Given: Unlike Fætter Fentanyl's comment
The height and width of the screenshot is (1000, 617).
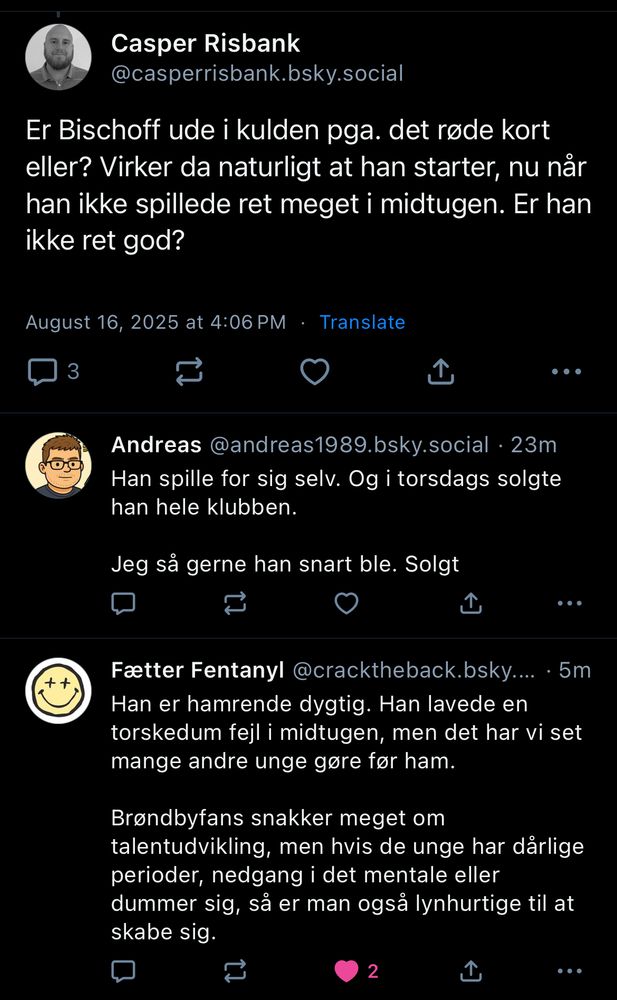Looking at the screenshot, I should (347, 971).
